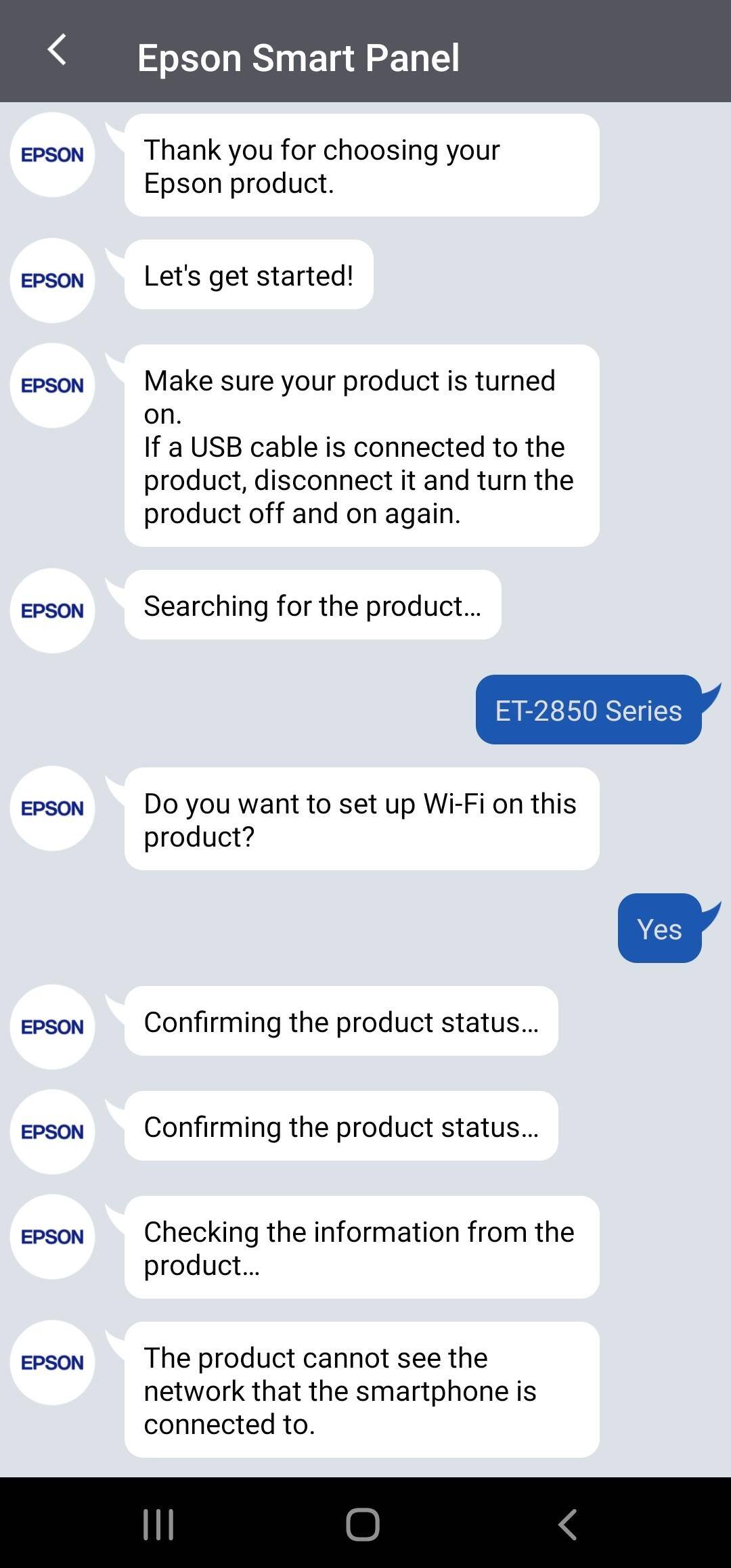Tap the Android home button

pyautogui.click(x=364, y=1525)
